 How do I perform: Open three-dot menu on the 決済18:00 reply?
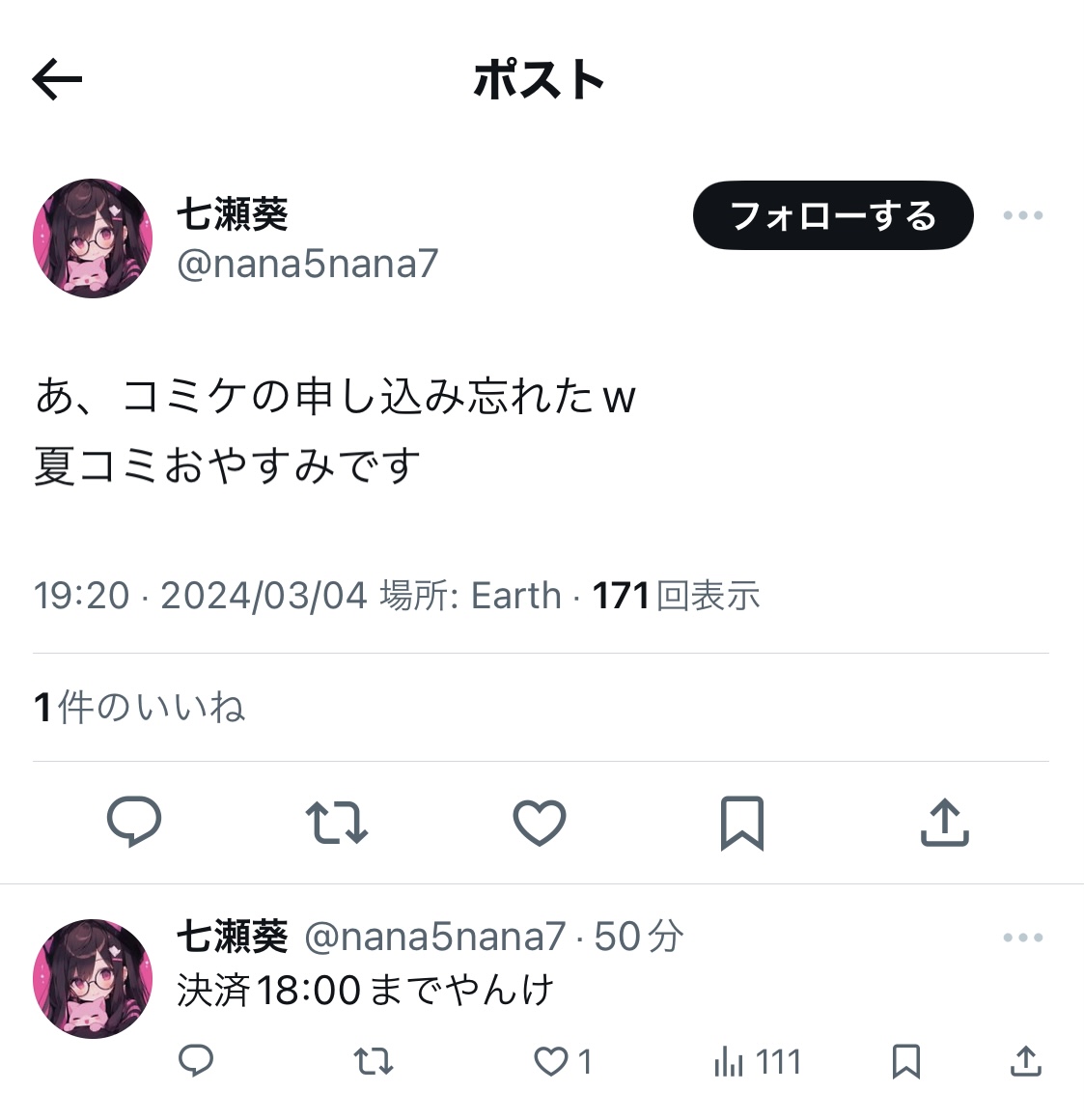point(1022,938)
